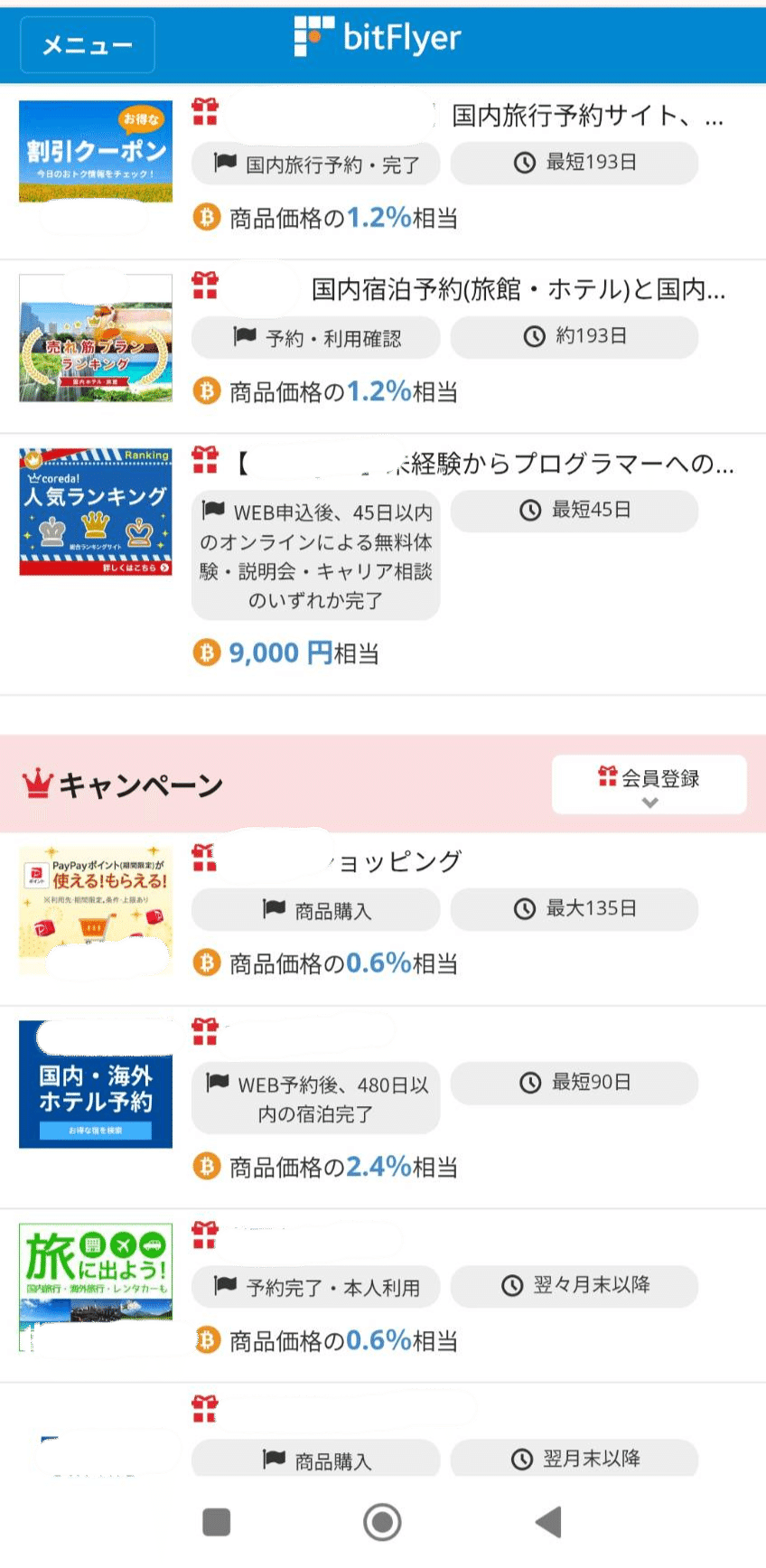Open the PayPayポイント campaign banner

95,911
